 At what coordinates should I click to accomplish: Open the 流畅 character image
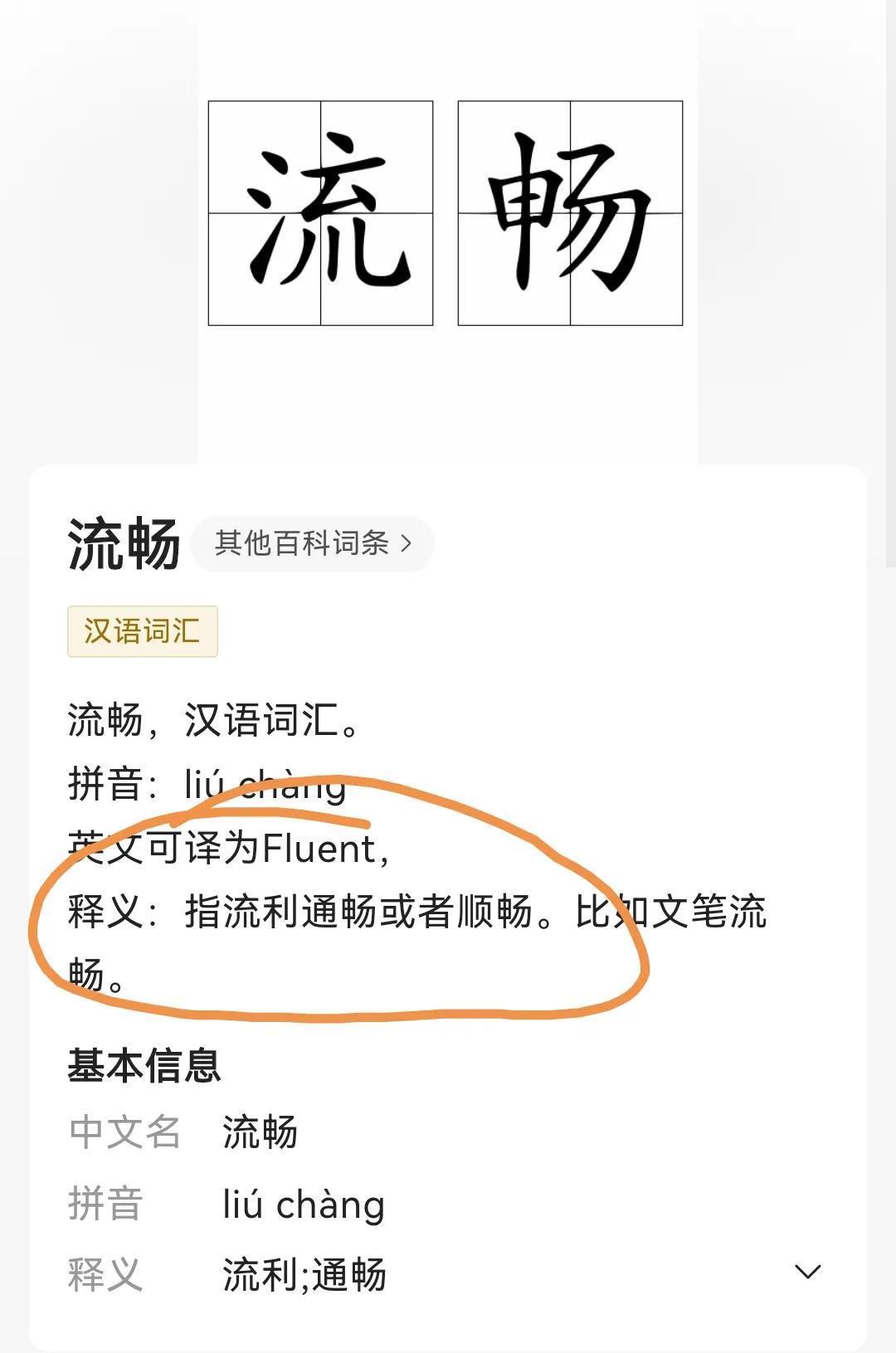tap(446, 213)
